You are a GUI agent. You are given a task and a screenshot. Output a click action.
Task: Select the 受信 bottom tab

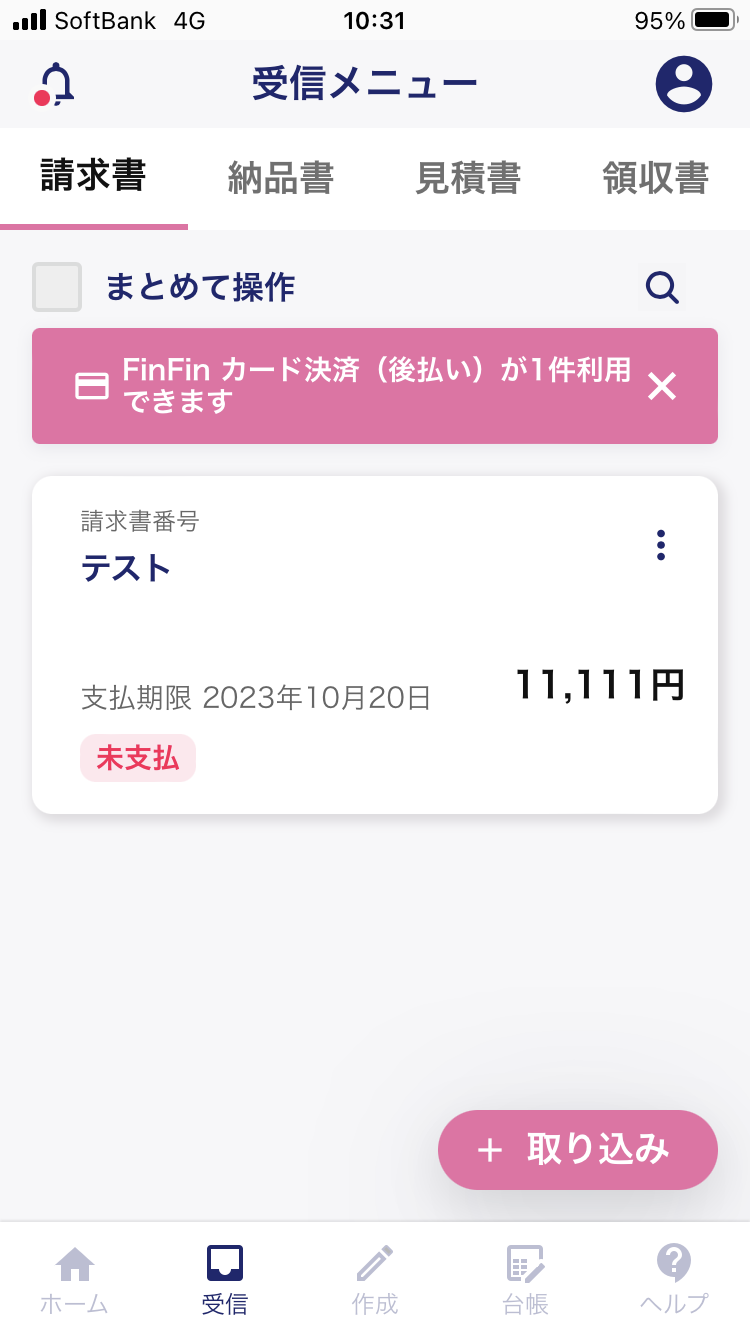click(225, 1280)
